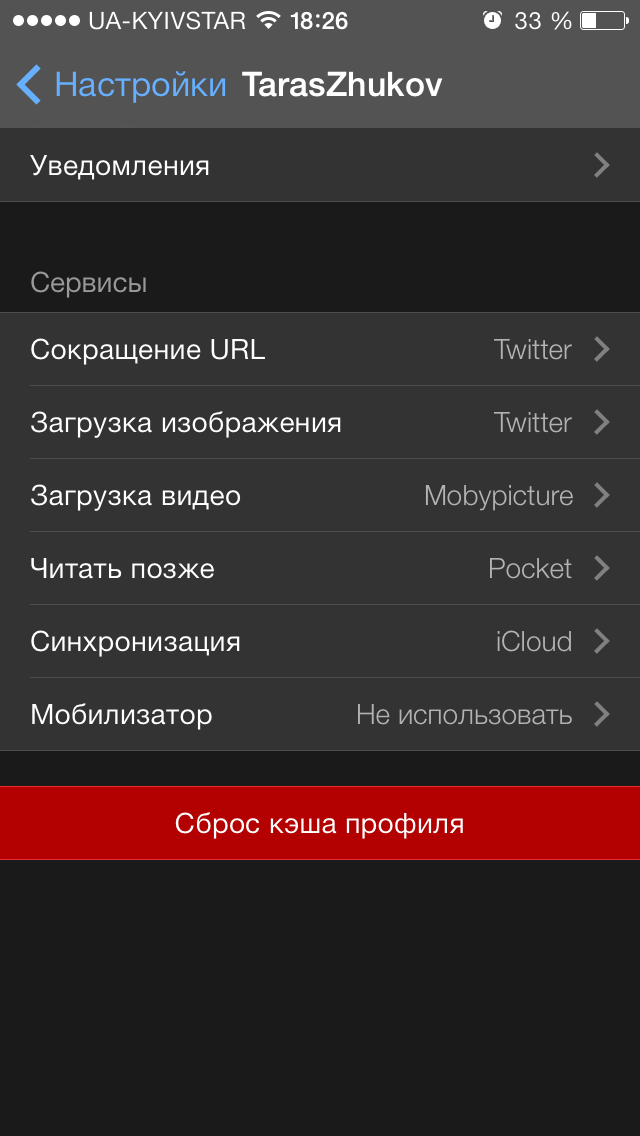Viewport: 640px width, 1136px height.
Task: Open Синхронизация iCloud setting
Action: pos(320,641)
